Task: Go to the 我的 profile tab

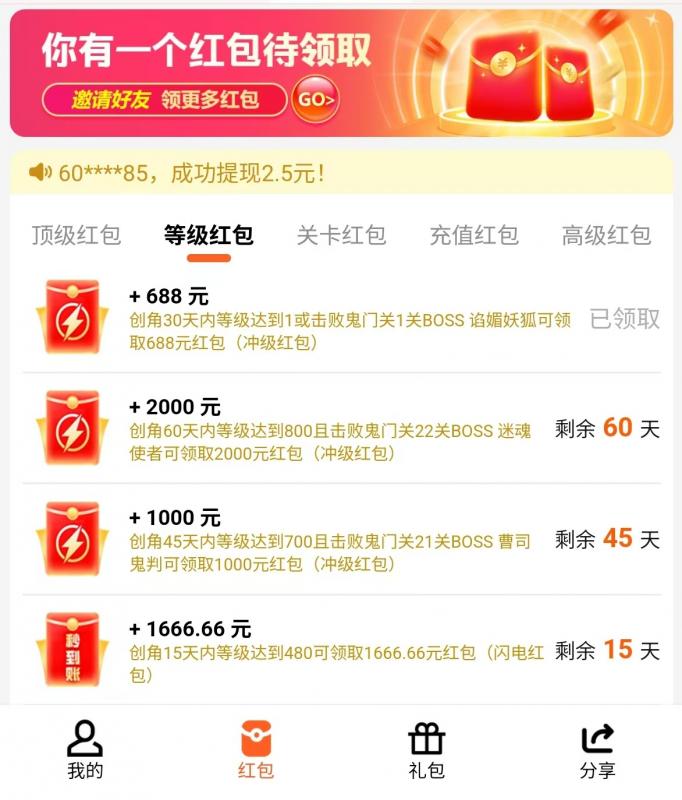Action: pyautogui.click(x=85, y=751)
